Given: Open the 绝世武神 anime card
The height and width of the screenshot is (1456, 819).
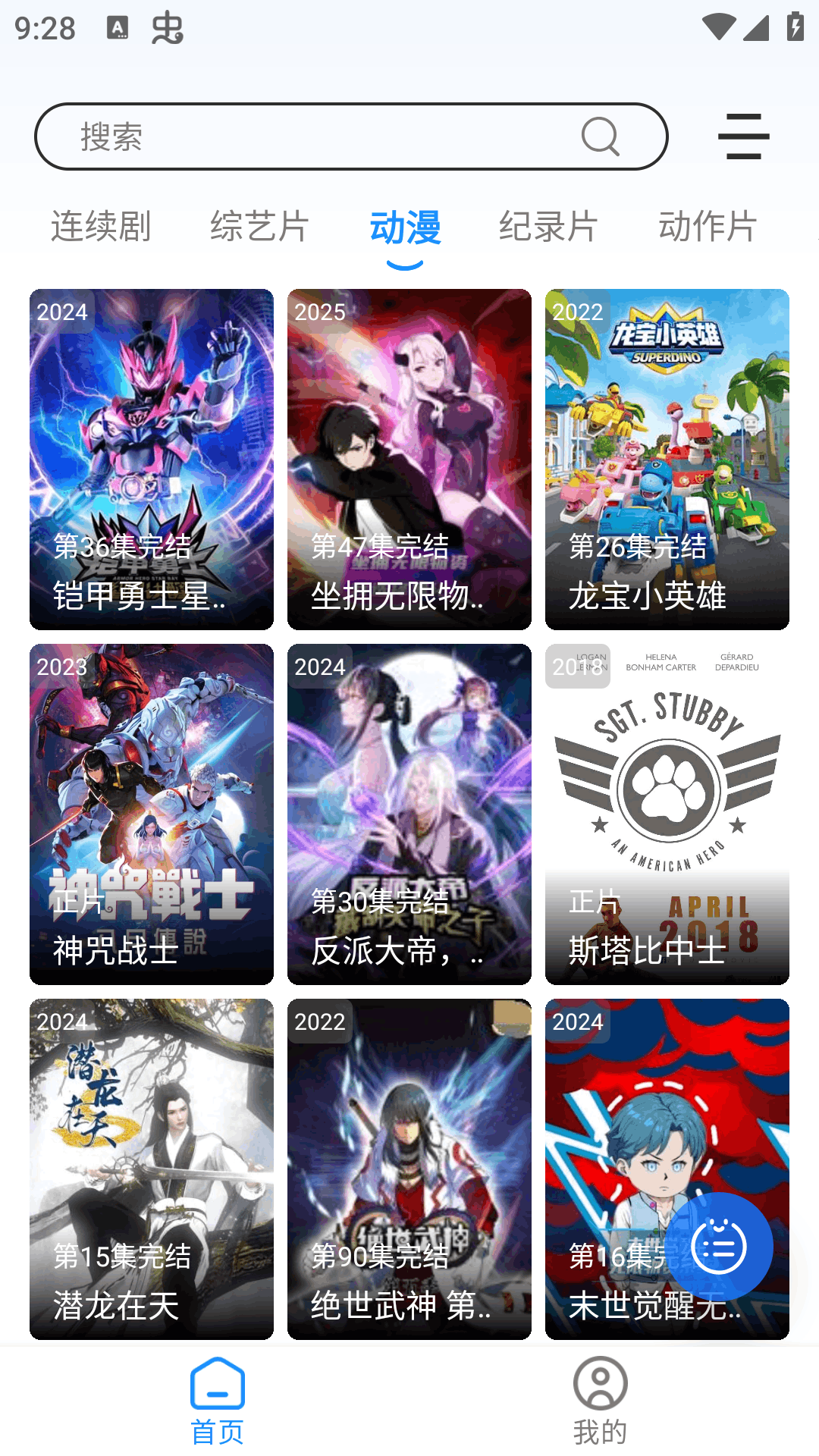Looking at the screenshot, I should click(409, 1169).
